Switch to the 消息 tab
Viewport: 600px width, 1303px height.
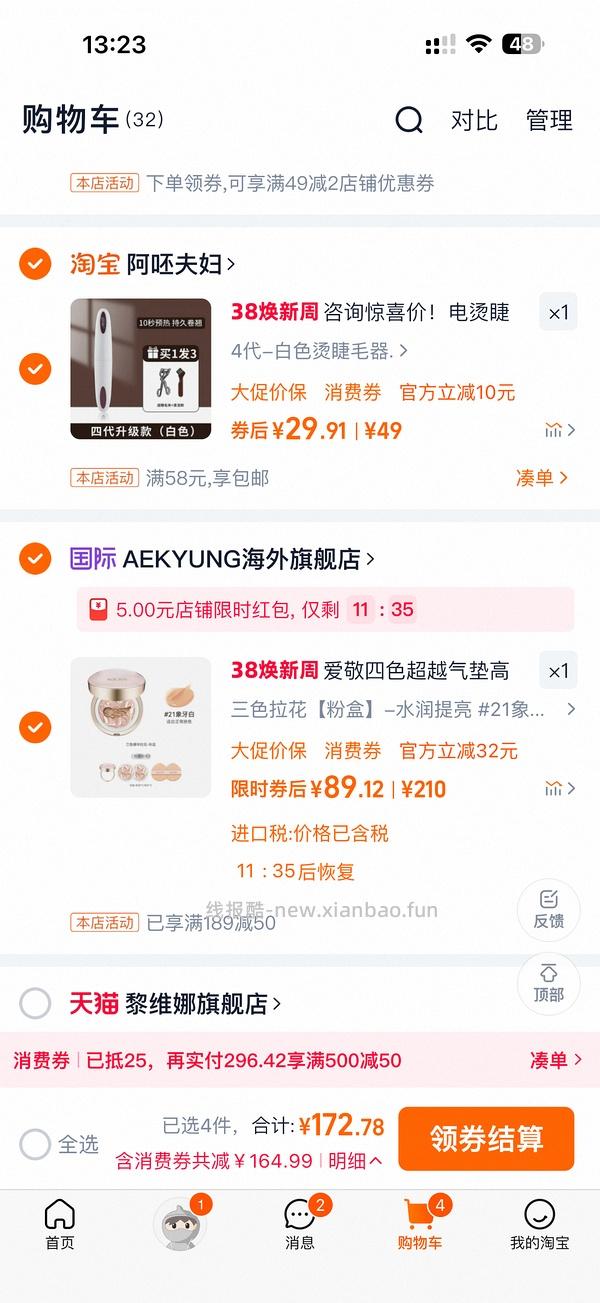[x=300, y=1224]
